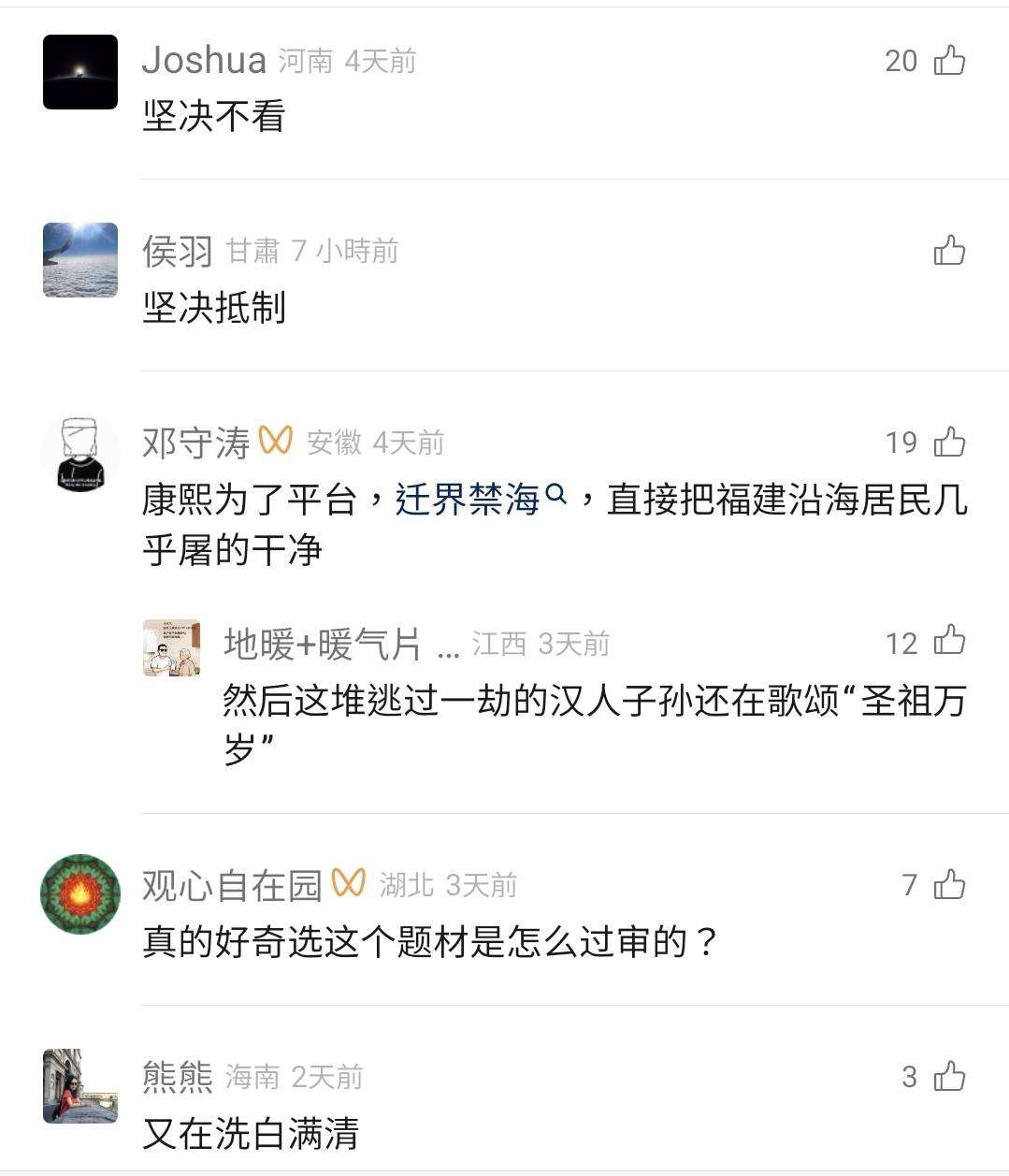This screenshot has width=1009, height=1176.
Task: View 邓守涛's profile avatar
Action: point(80,453)
